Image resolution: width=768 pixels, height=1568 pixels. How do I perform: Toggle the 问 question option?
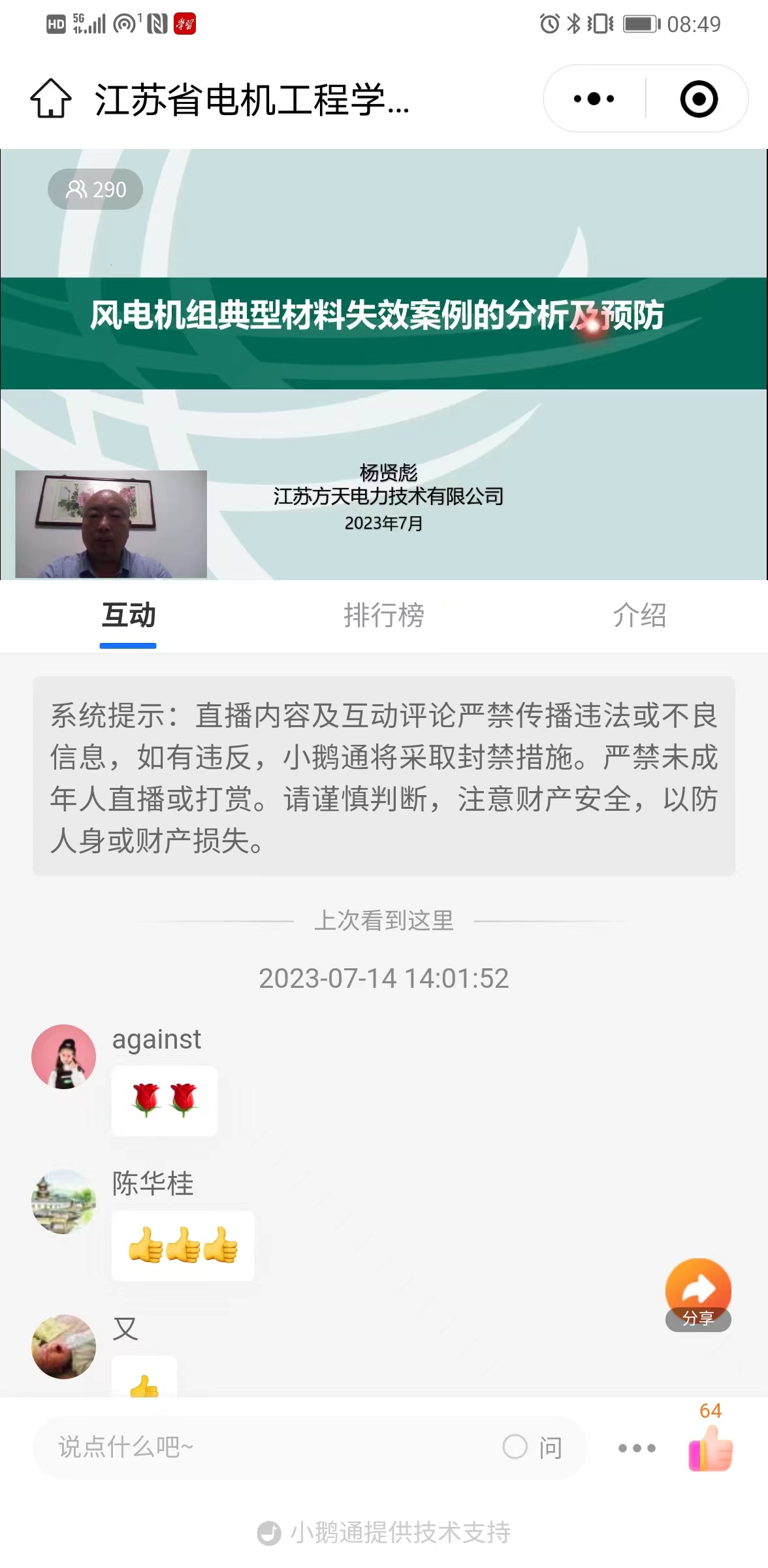tap(532, 1447)
